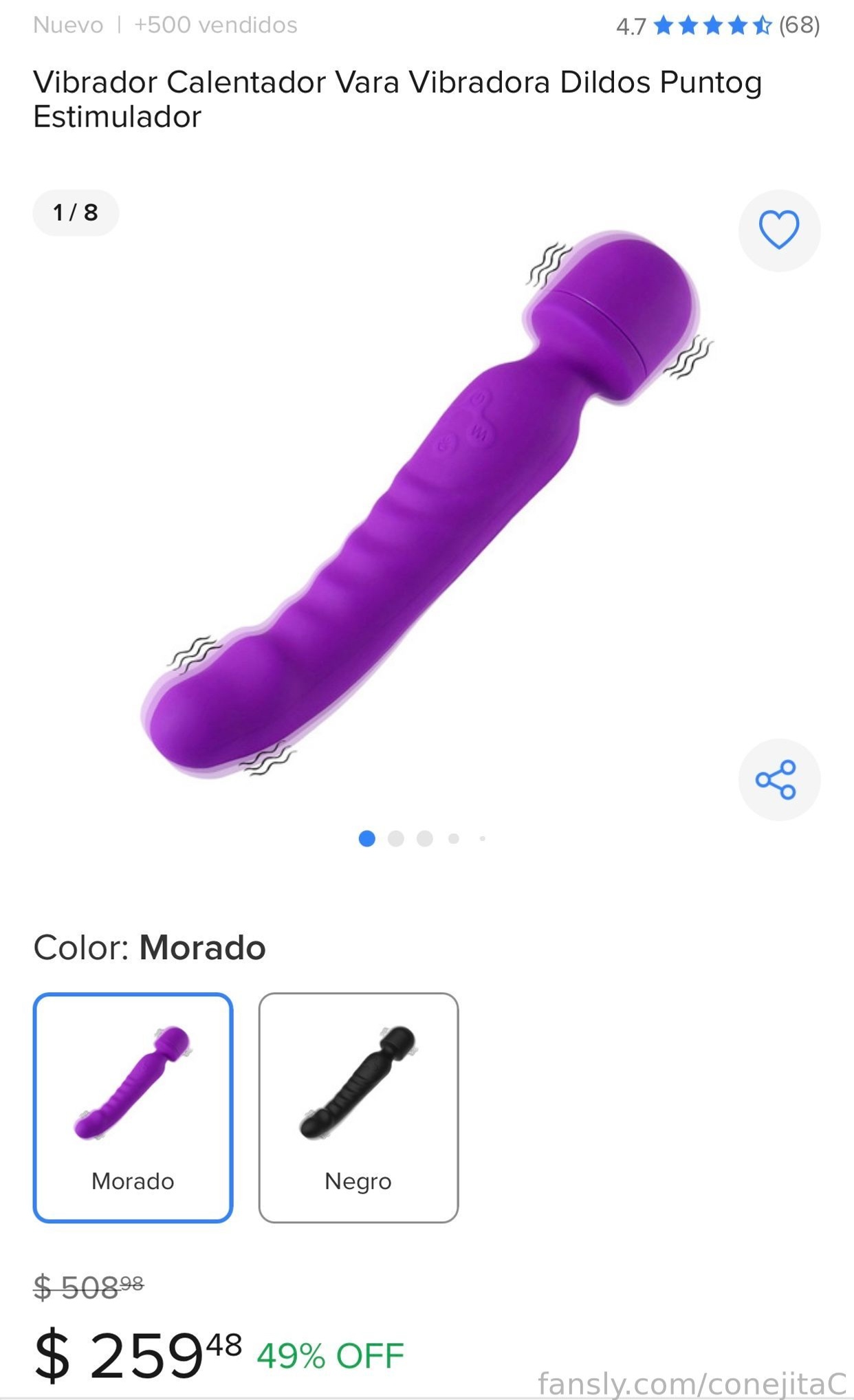Open the 4.7 star reviews
This screenshot has height=1400, width=854.
tap(718, 26)
